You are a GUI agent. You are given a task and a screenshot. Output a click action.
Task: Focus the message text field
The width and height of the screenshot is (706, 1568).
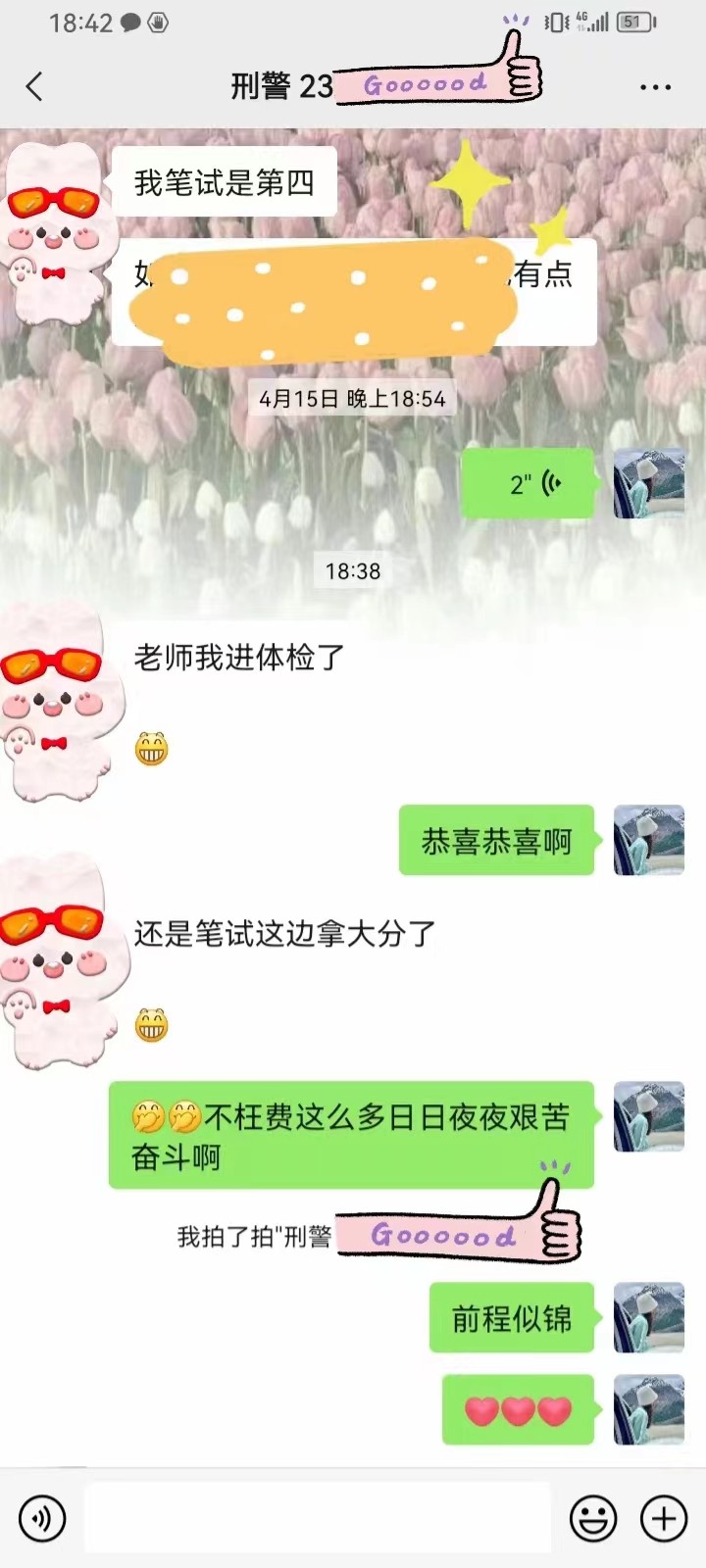click(319, 1518)
